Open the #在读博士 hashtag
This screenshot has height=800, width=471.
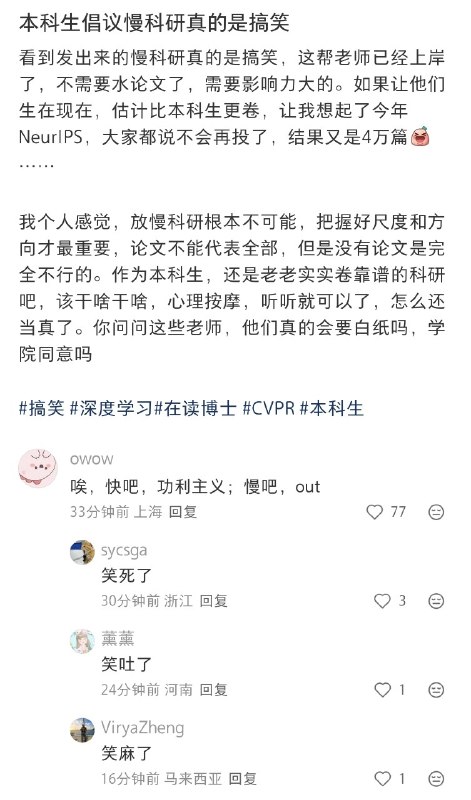tap(195, 409)
